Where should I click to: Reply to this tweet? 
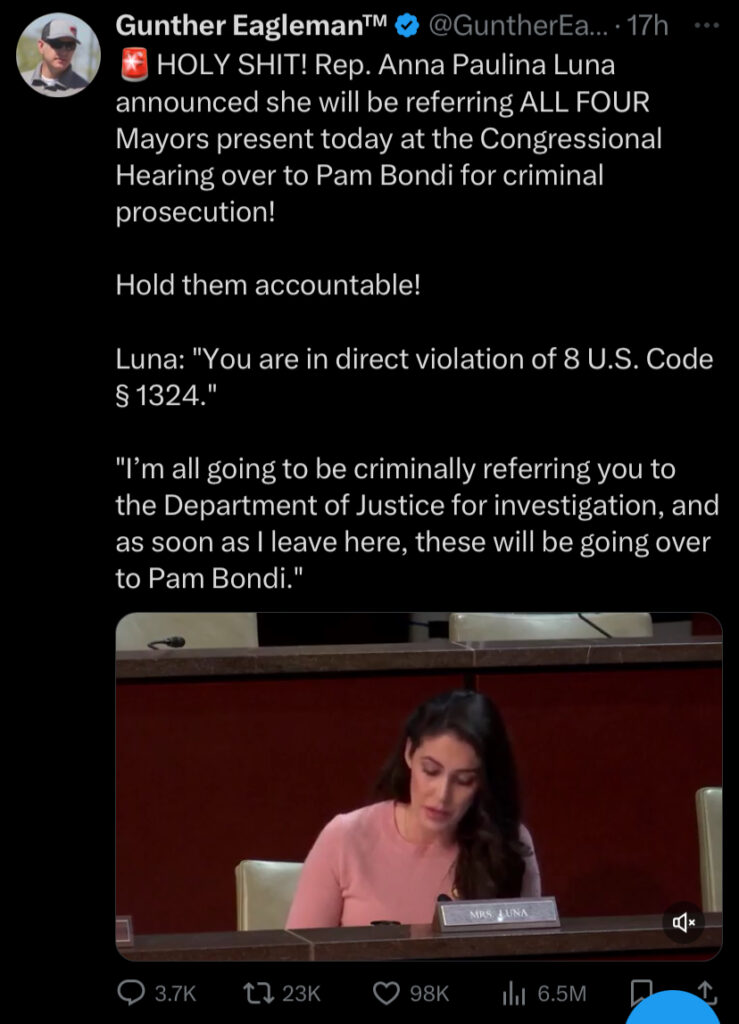(x=133, y=992)
